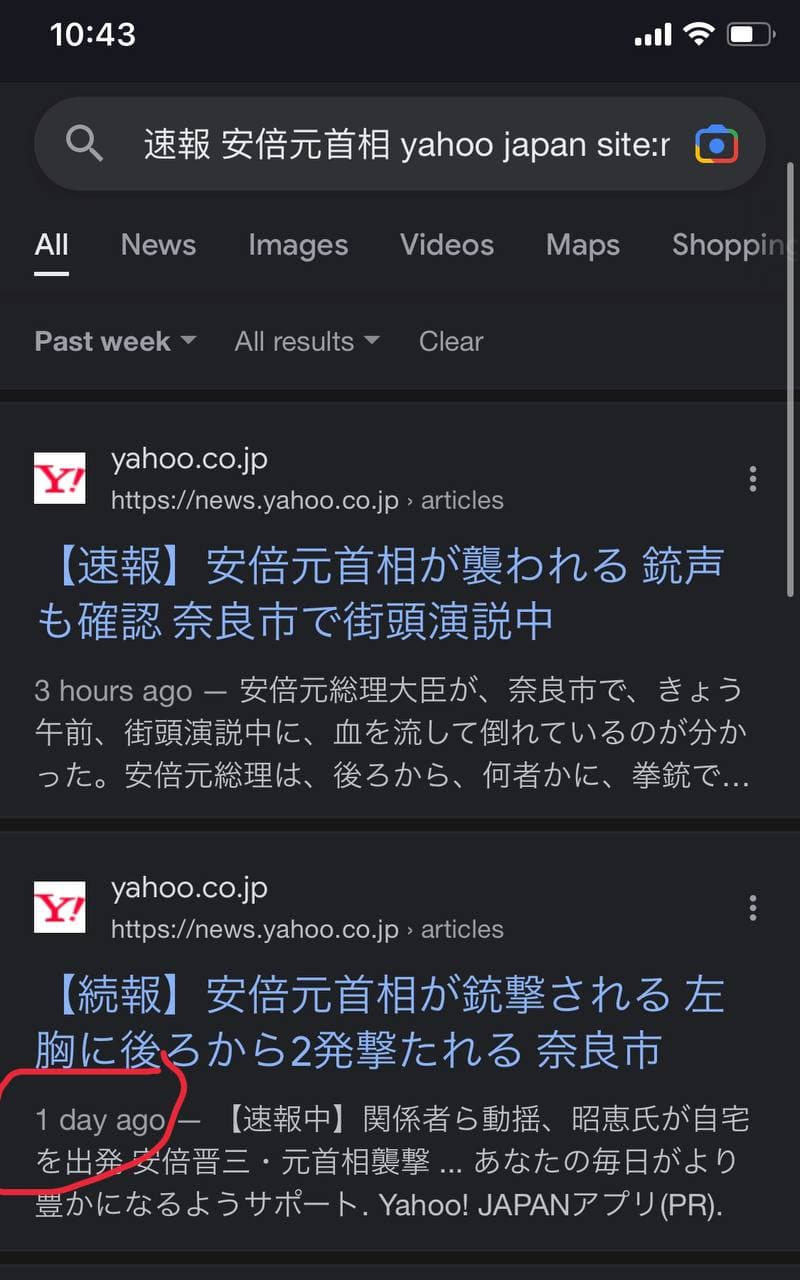Switch to the News tab
This screenshot has height=1280, width=800.
pyautogui.click(x=158, y=245)
